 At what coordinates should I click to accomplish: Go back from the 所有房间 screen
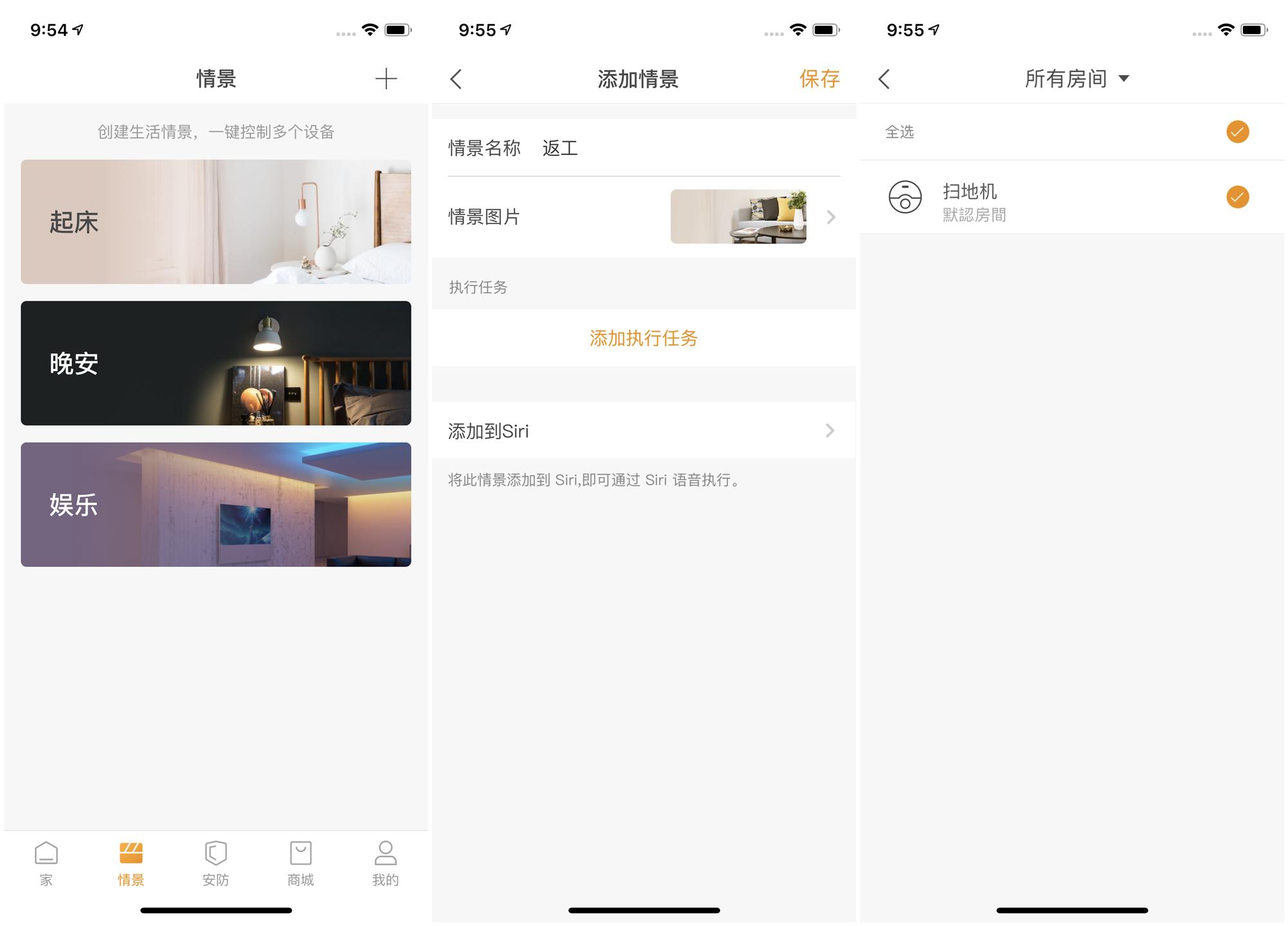point(884,79)
